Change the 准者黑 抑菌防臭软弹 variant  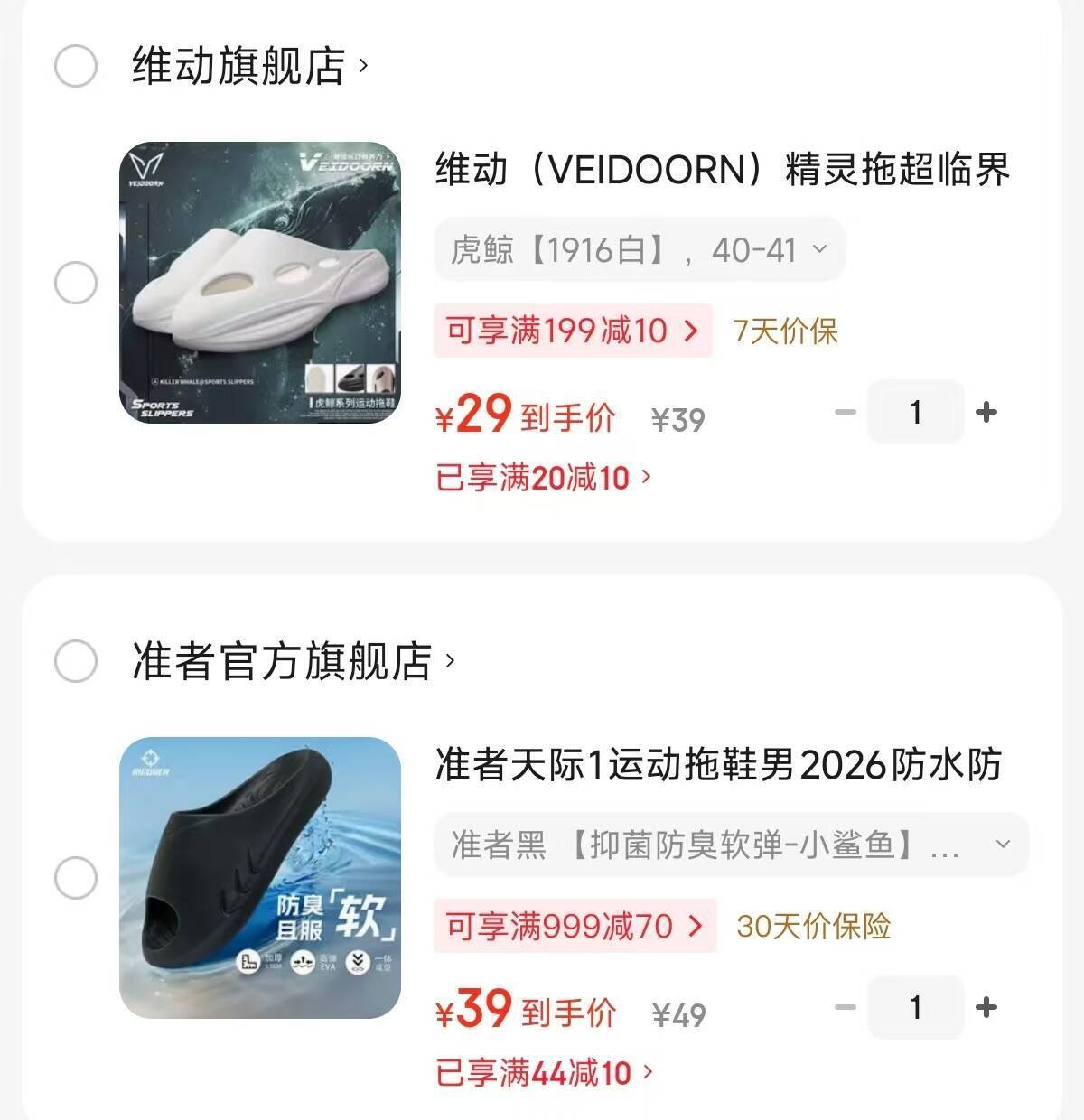click(731, 845)
